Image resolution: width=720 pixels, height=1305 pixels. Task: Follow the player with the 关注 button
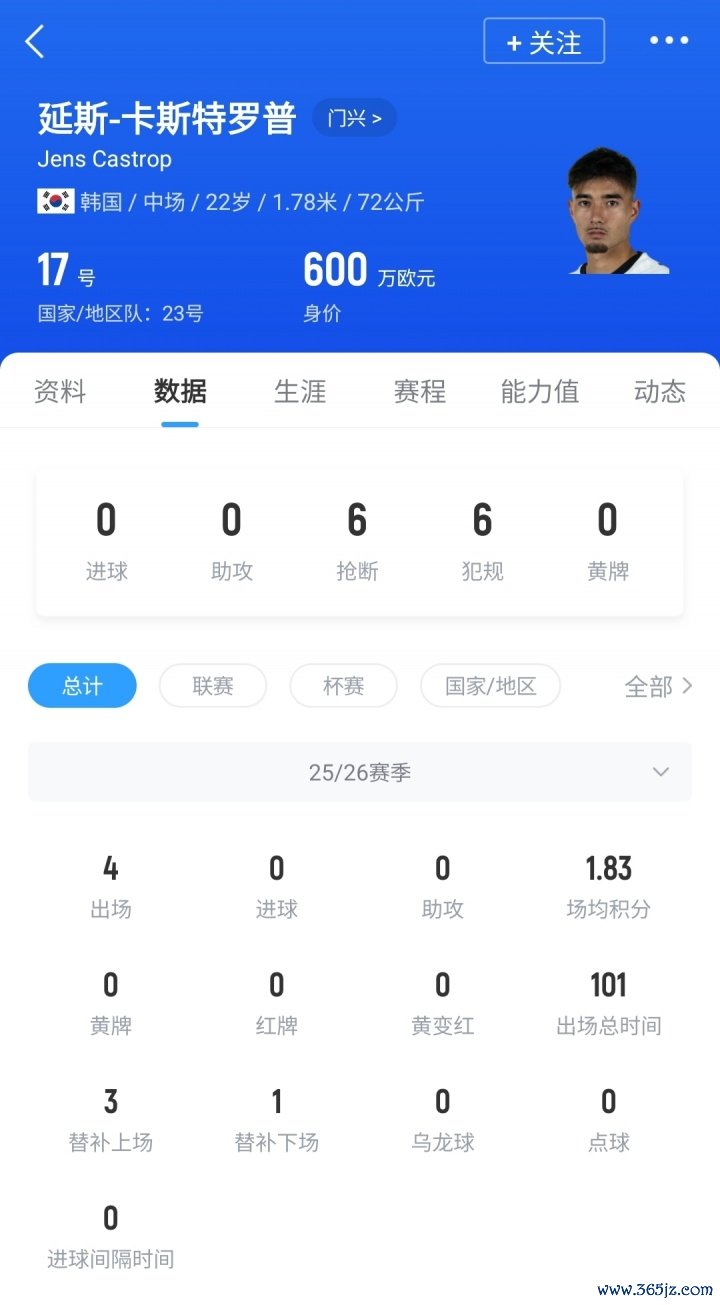coord(544,42)
